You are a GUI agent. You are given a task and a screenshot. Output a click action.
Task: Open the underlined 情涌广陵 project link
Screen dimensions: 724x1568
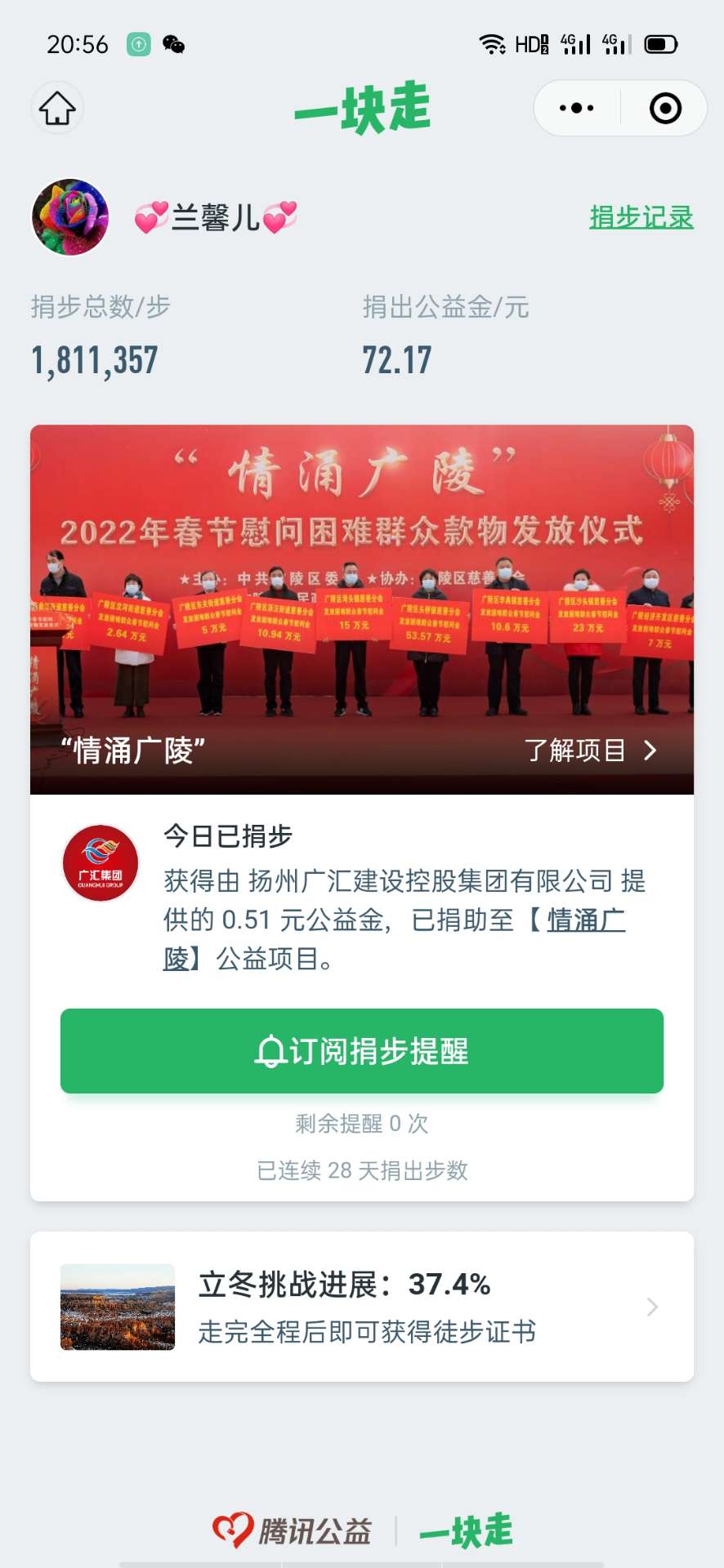pos(585,920)
